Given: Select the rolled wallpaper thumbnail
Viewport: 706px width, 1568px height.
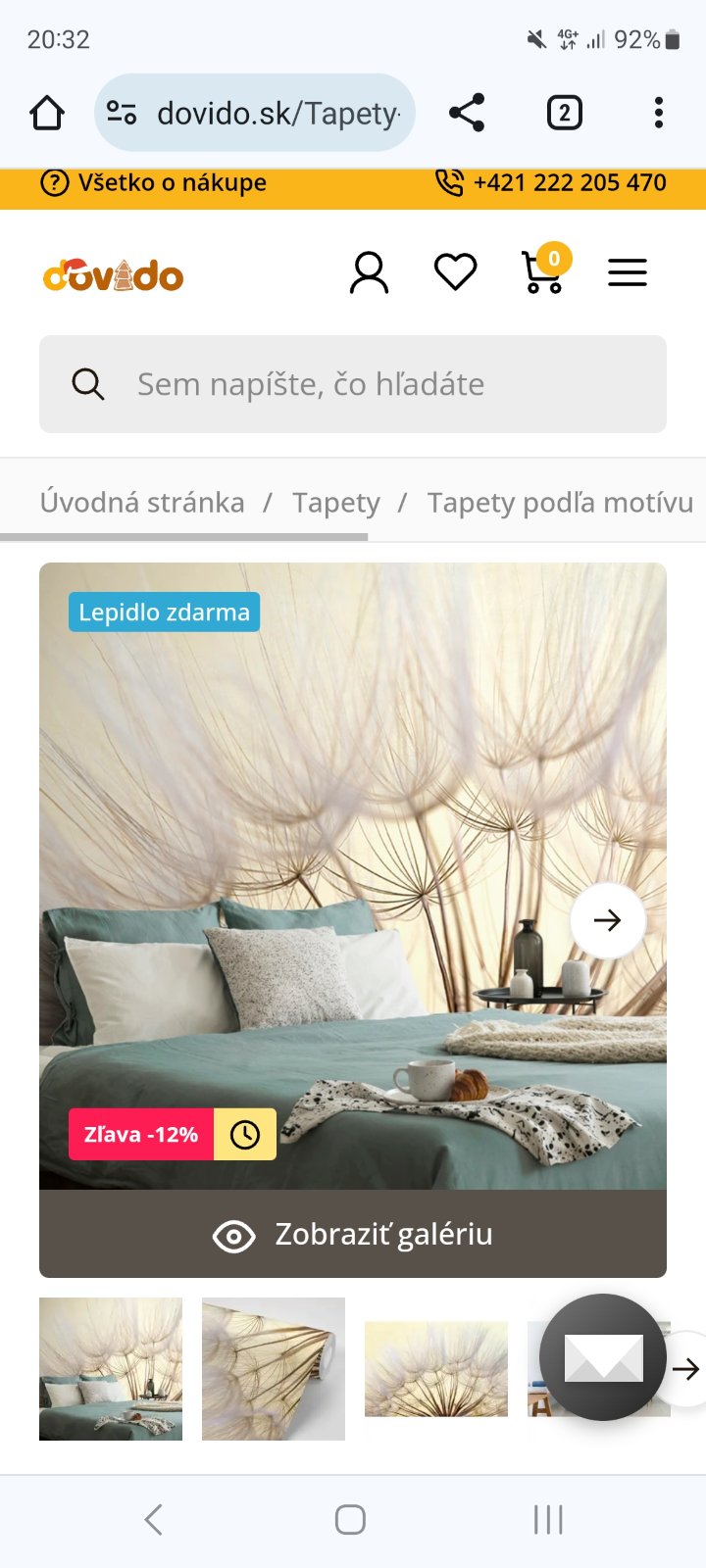Looking at the screenshot, I should [274, 1369].
